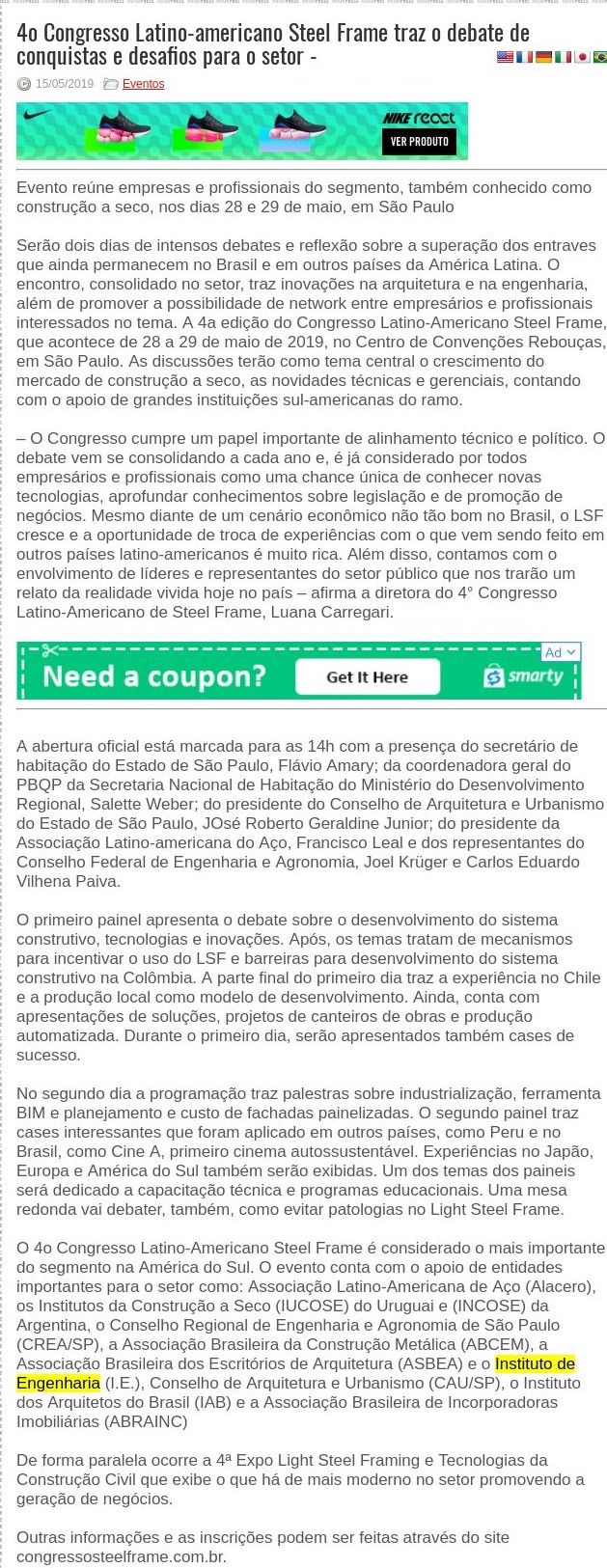This screenshot has width=607, height=1568.
Task: Open the Eventos category link
Action: 143,84
